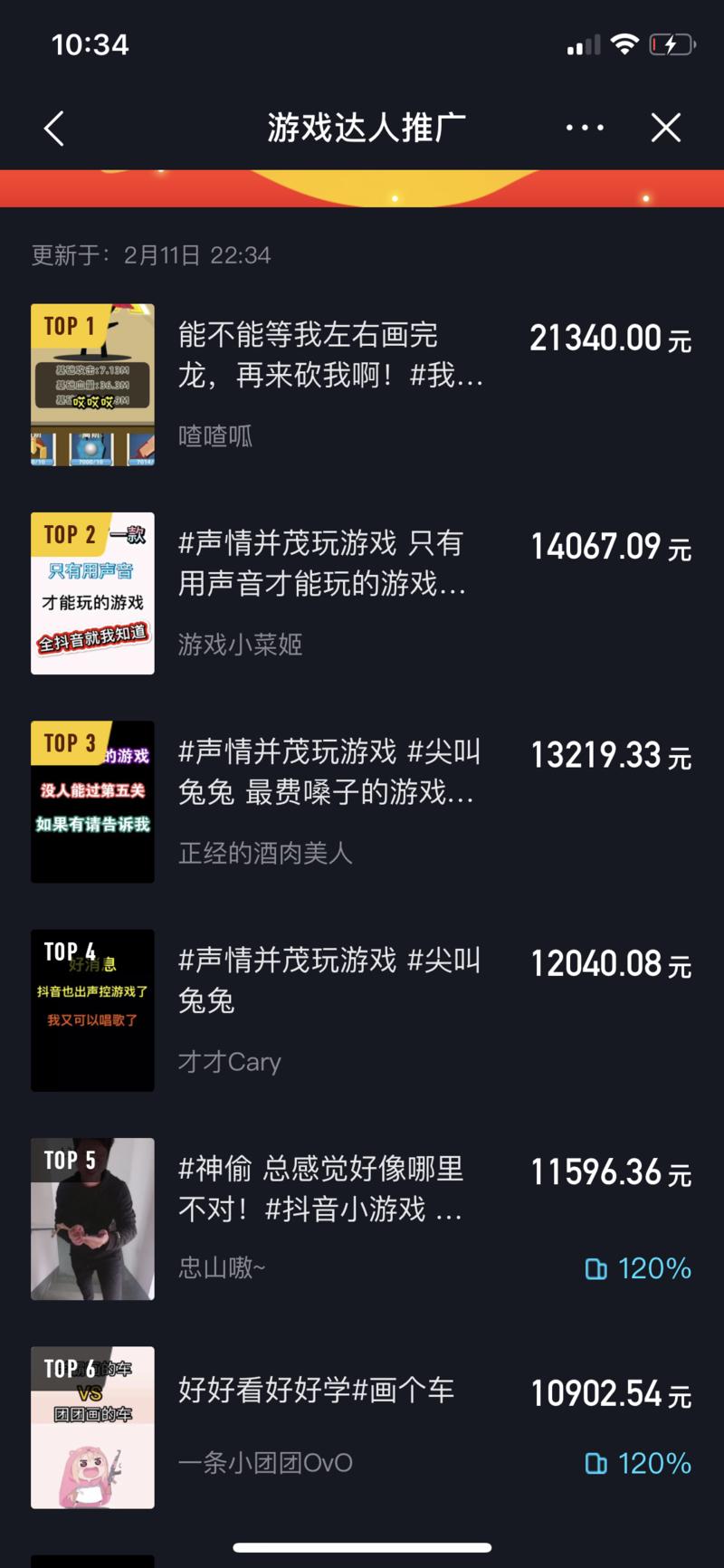Open the more options menu (three dots)
This screenshot has height=1568, width=724.
[584, 128]
